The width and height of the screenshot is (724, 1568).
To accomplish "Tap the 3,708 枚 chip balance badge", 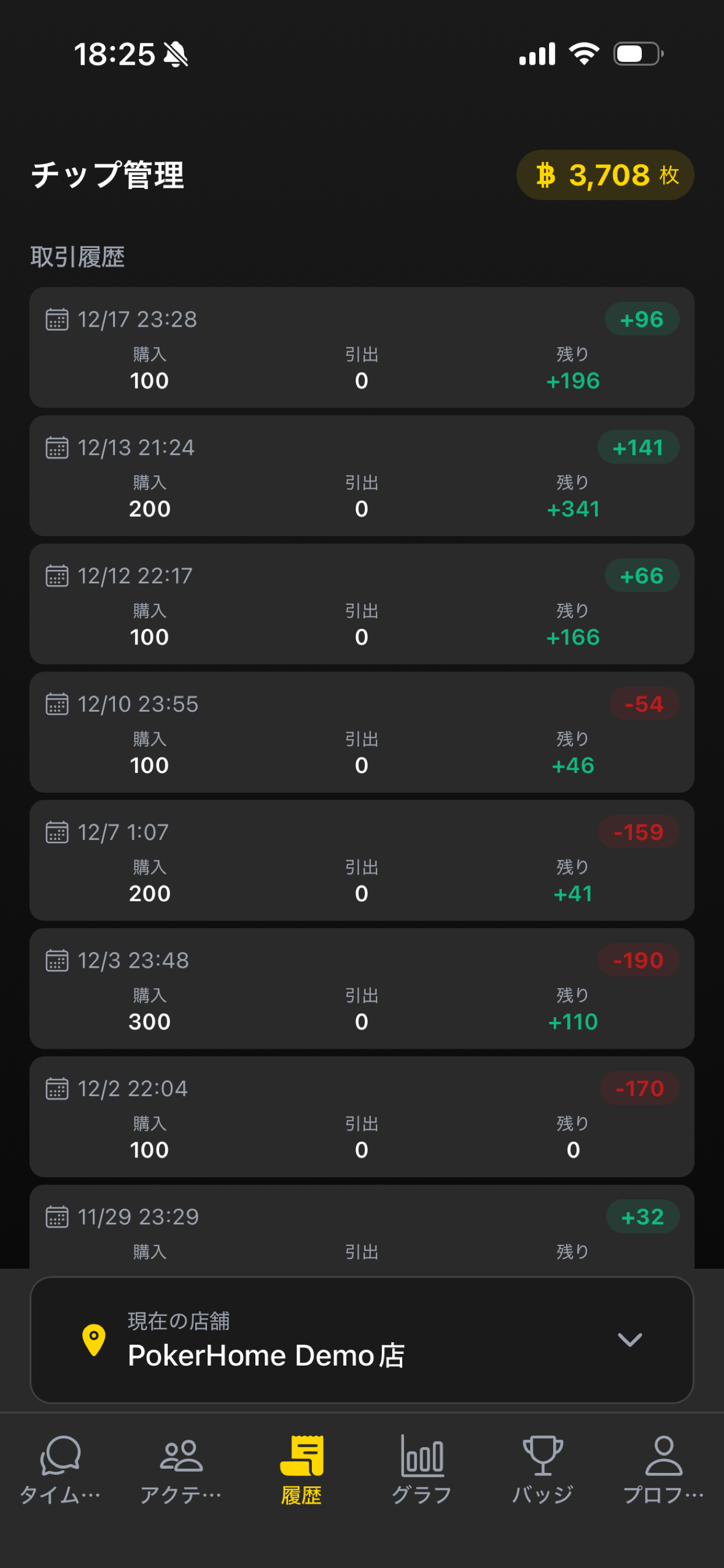I will coord(604,176).
